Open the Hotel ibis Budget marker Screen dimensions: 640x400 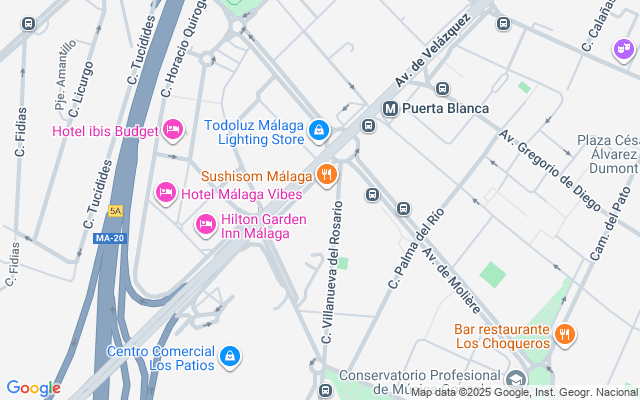pos(173,129)
